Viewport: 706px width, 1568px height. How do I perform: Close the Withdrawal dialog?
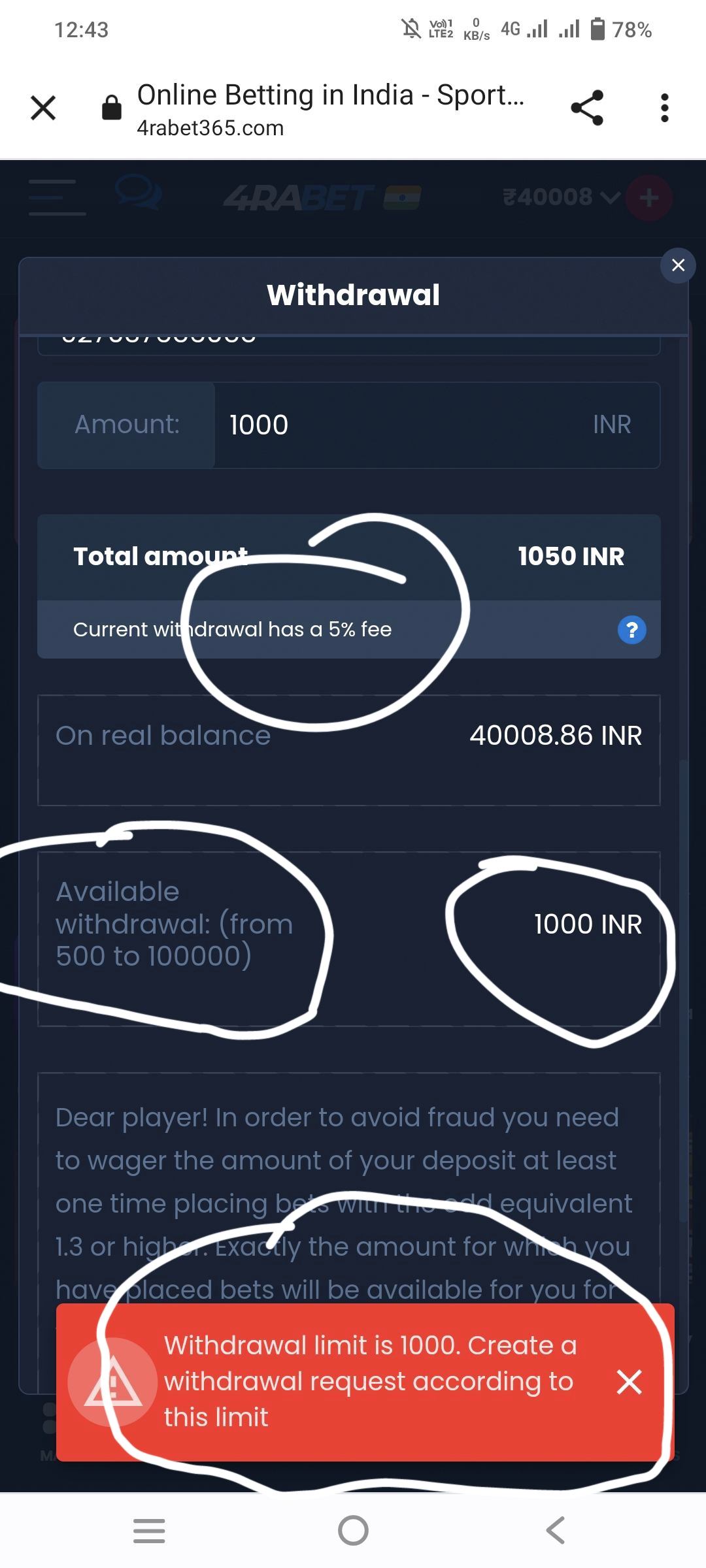click(x=678, y=265)
